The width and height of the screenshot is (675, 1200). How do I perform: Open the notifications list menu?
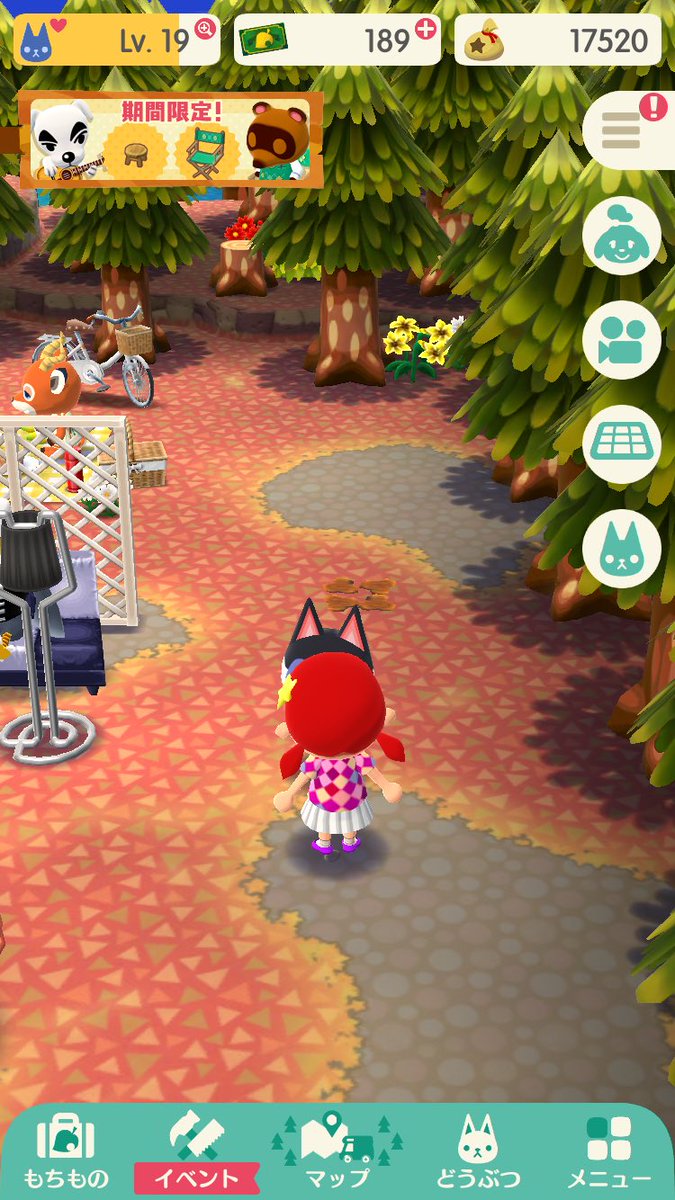(x=625, y=129)
